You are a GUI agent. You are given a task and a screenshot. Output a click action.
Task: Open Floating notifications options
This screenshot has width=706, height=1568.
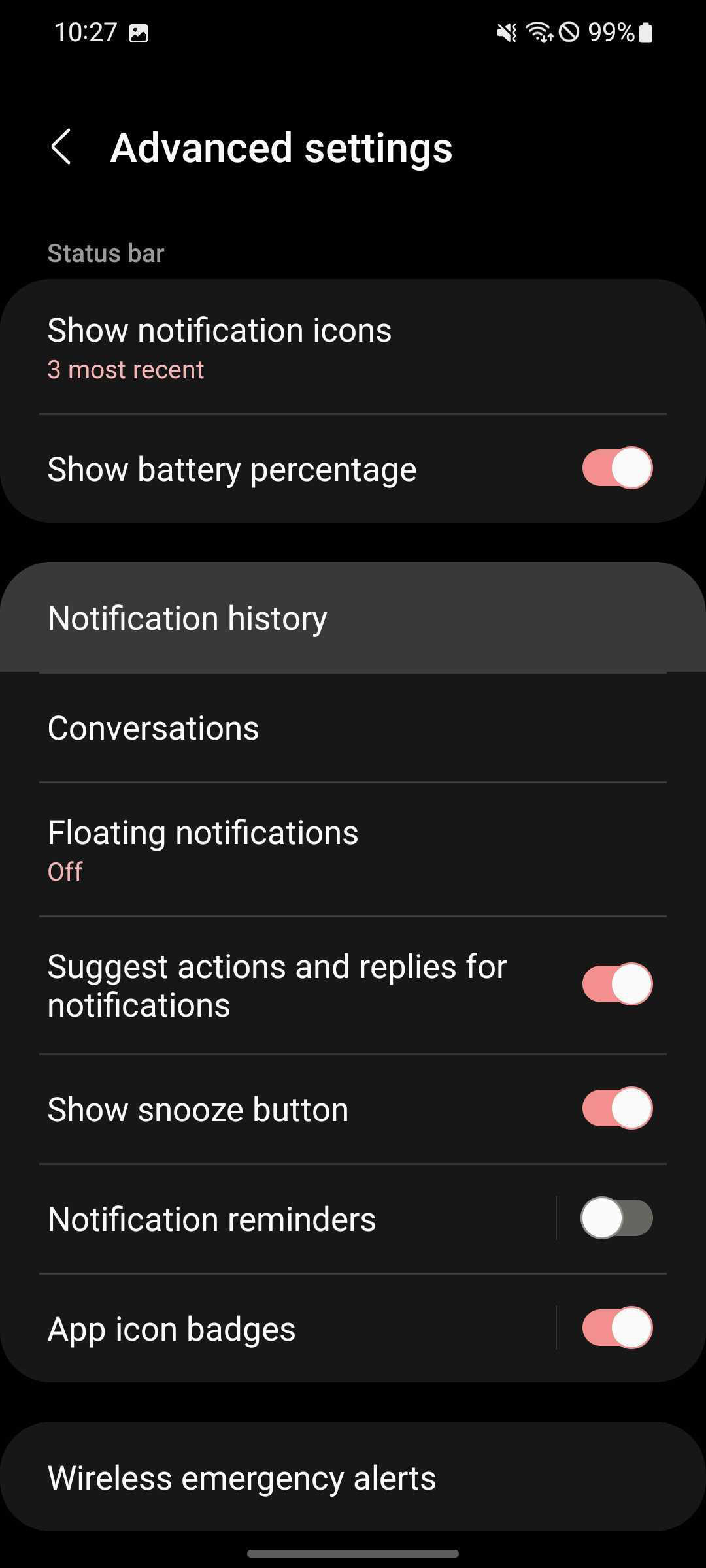(x=203, y=849)
